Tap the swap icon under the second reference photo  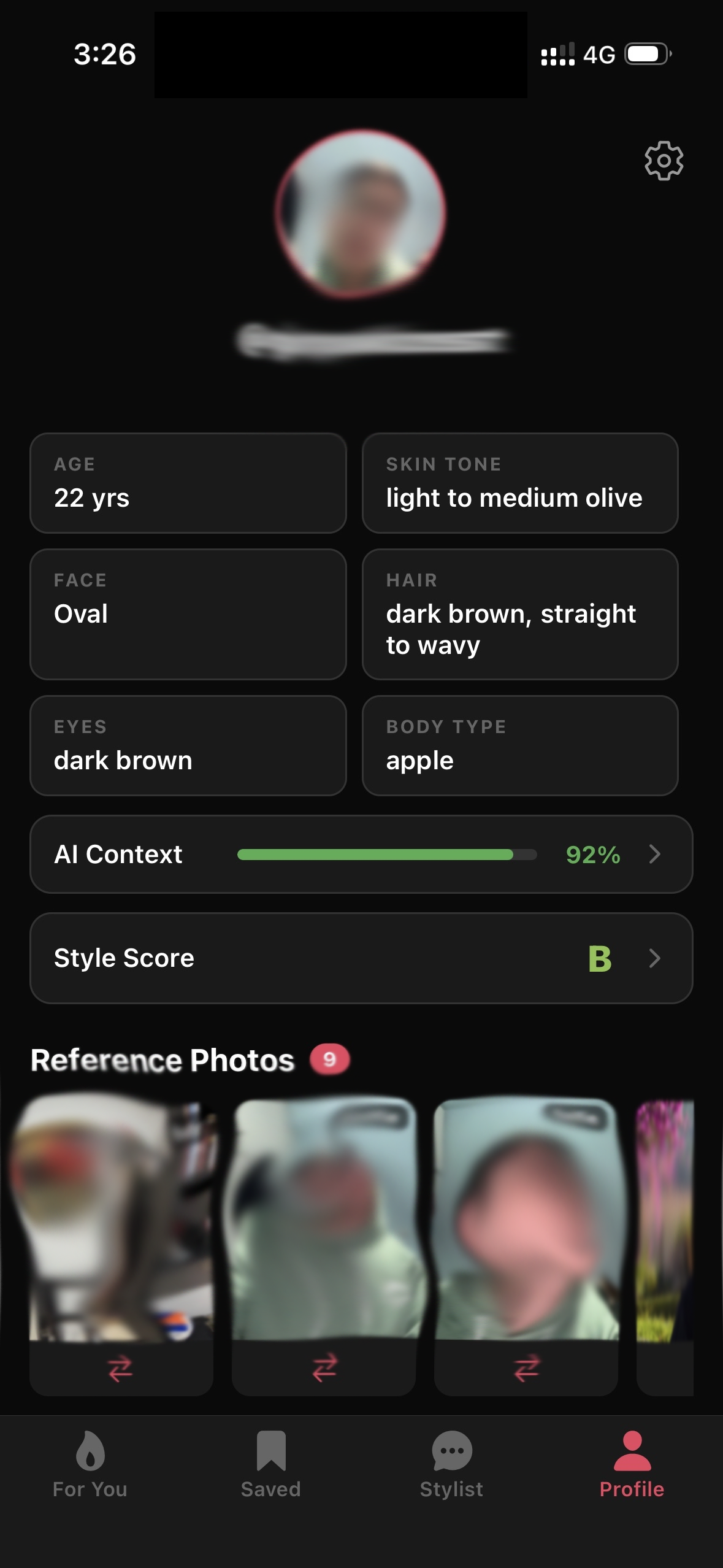(323, 1368)
